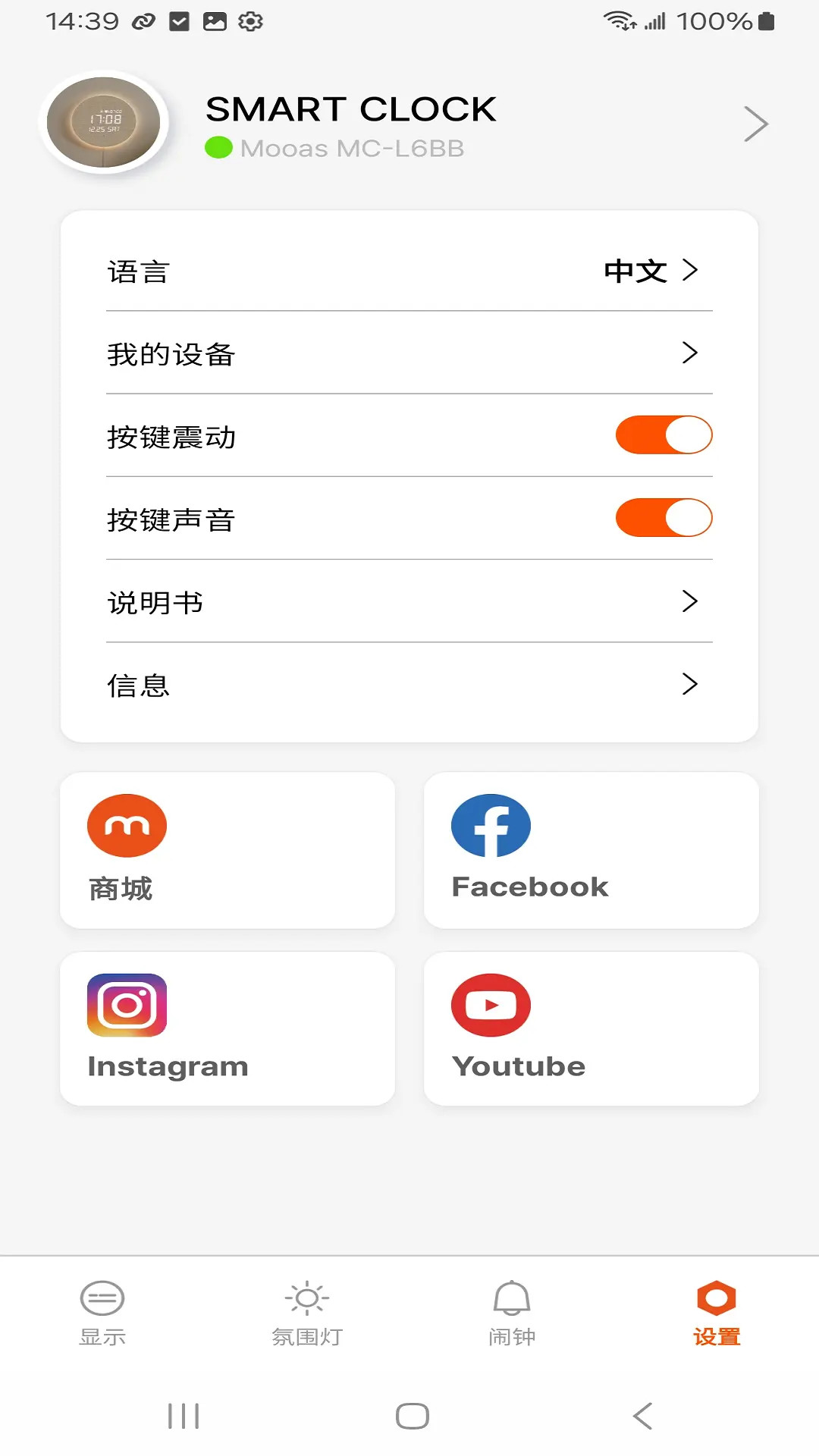Select the 氛围灯 ambient light icon
Image resolution: width=819 pixels, height=1456 pixels.
click(x=307, y=1294)
